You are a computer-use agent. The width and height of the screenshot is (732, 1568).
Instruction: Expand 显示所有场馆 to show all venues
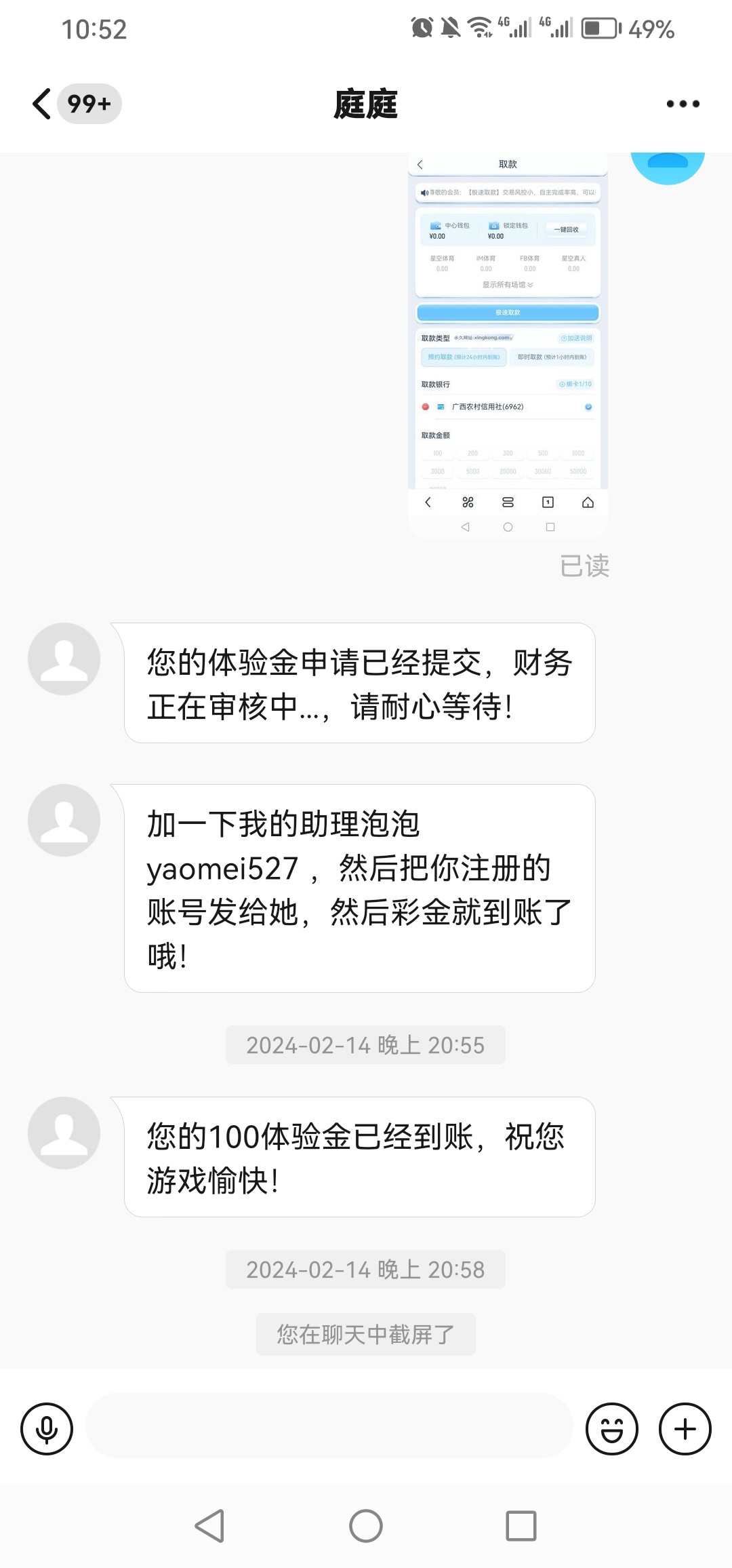pyautogui.click(x=508, y=285)
